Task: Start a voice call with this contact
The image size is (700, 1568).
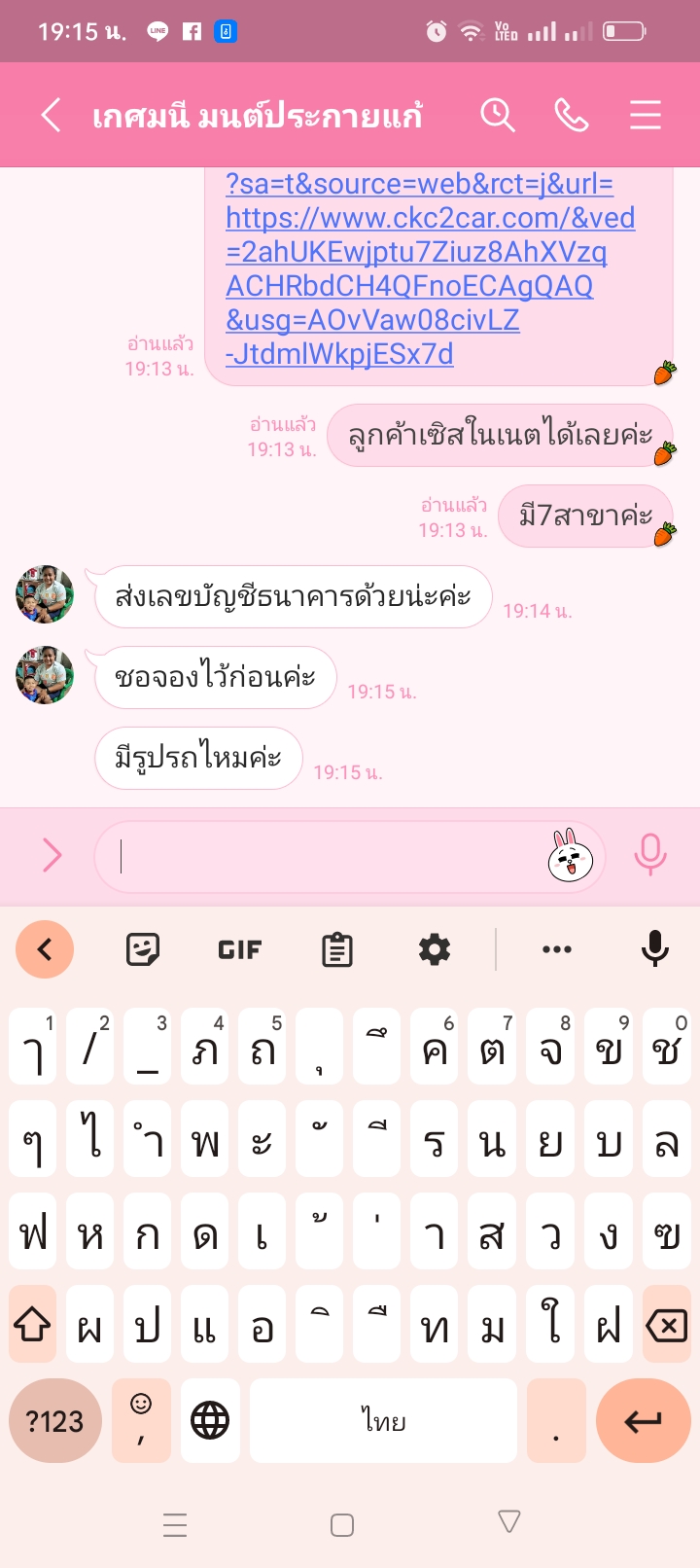Action: (571, 115)
